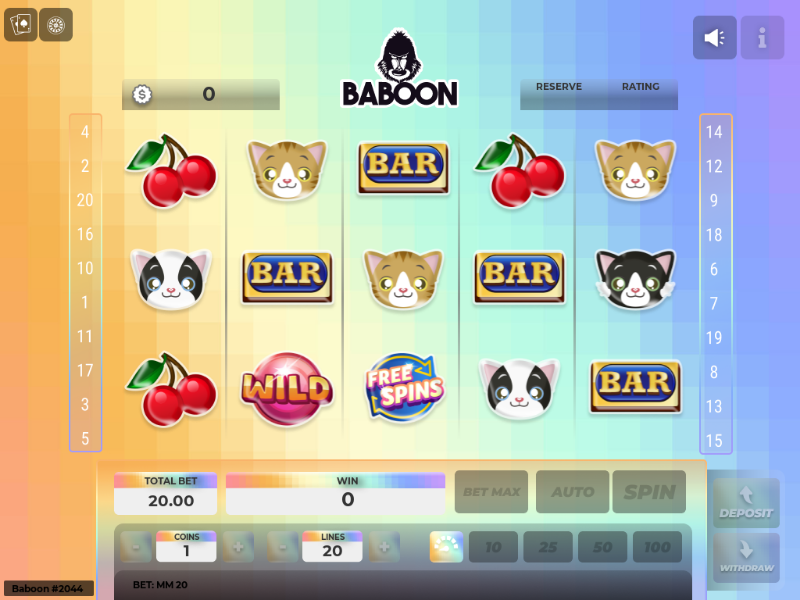Spin the reels
The image size is (800, 600).
pos(649,492)
